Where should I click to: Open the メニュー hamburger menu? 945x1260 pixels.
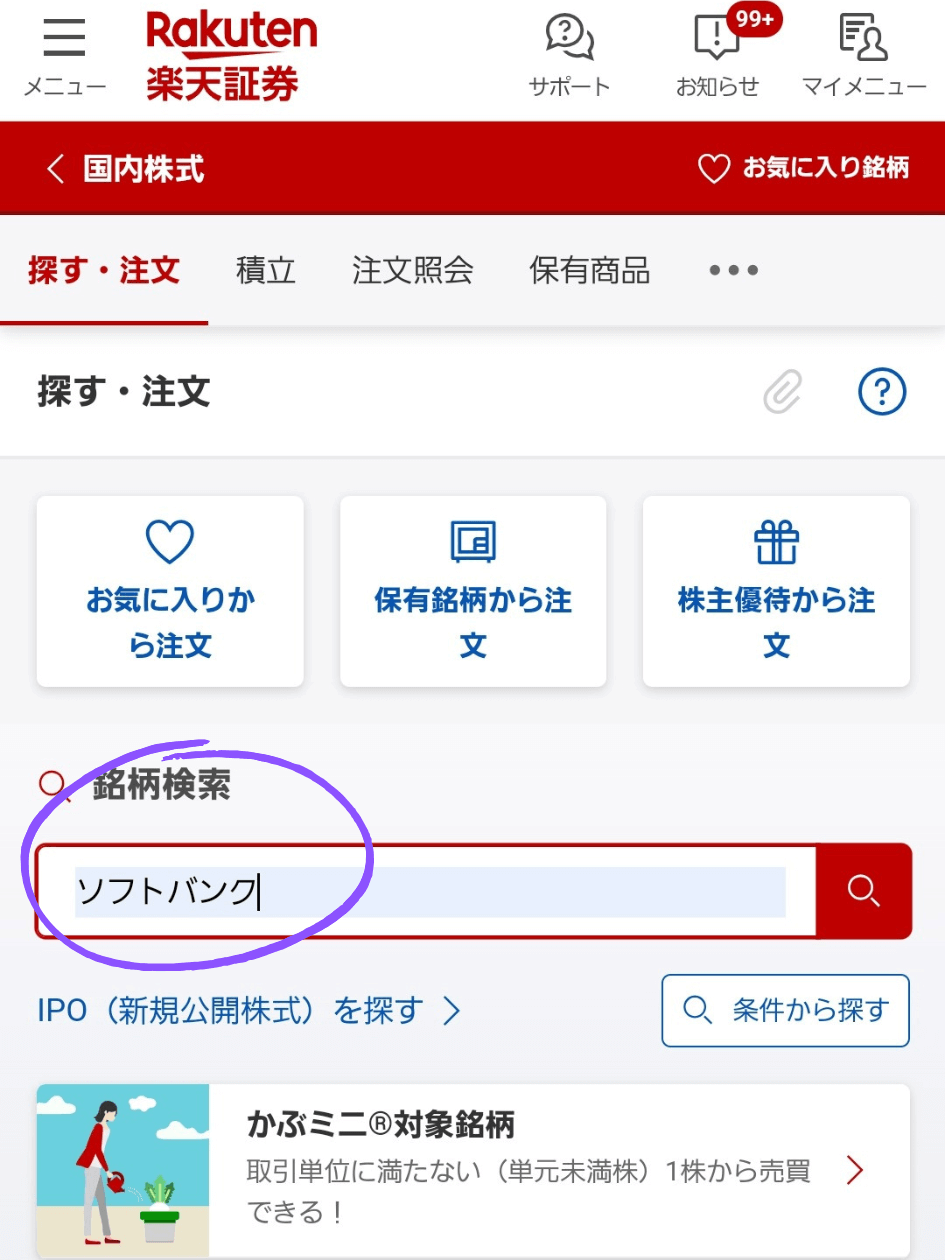64,56
